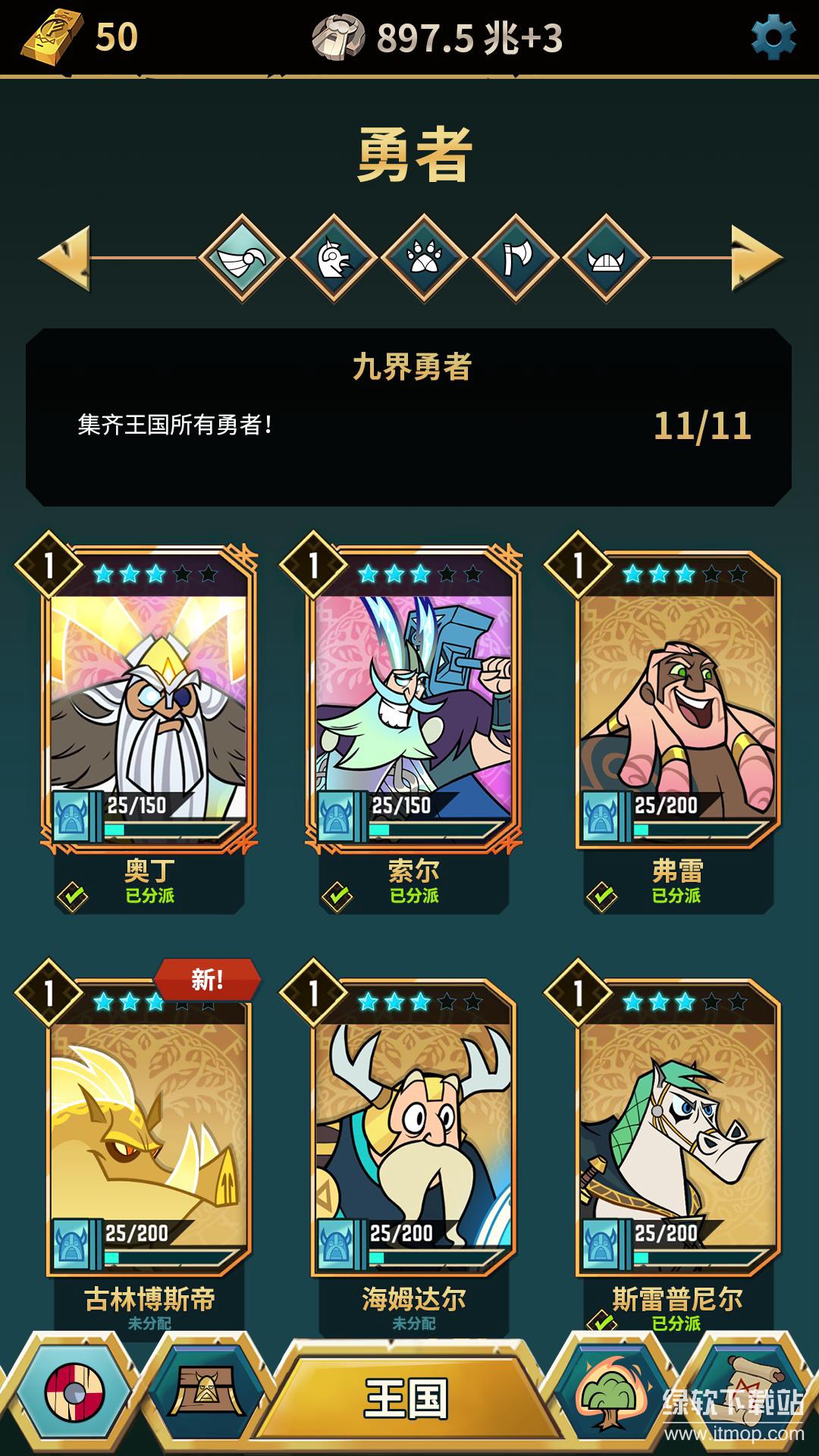
Task: View the 弗雷 hero card
Action: click(677, 705)
